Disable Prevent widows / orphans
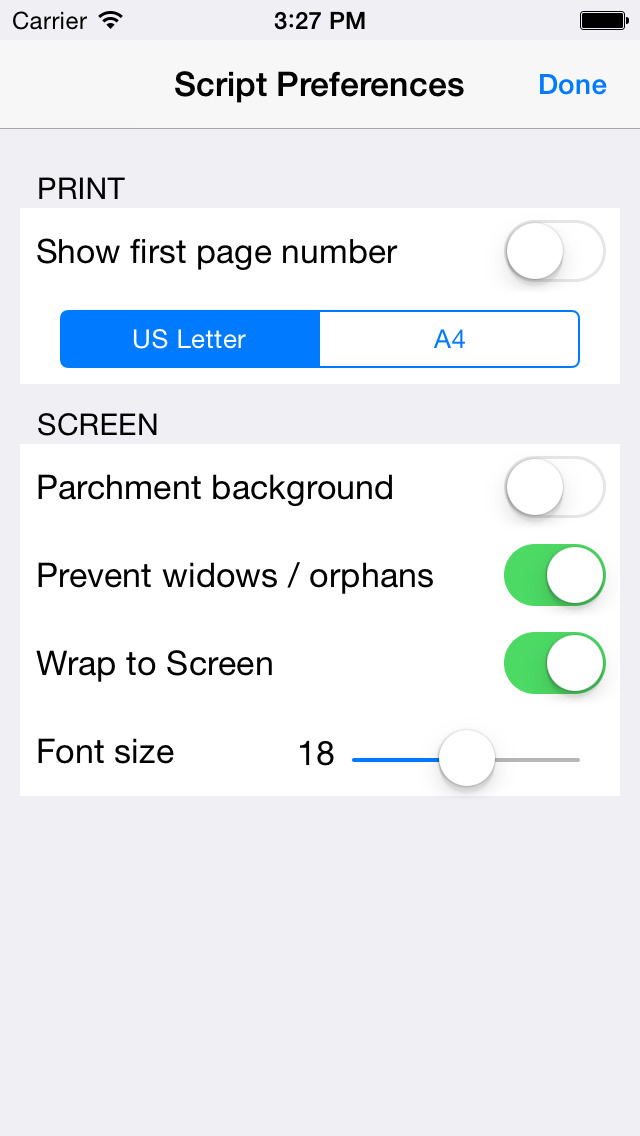 click(554, 575)
